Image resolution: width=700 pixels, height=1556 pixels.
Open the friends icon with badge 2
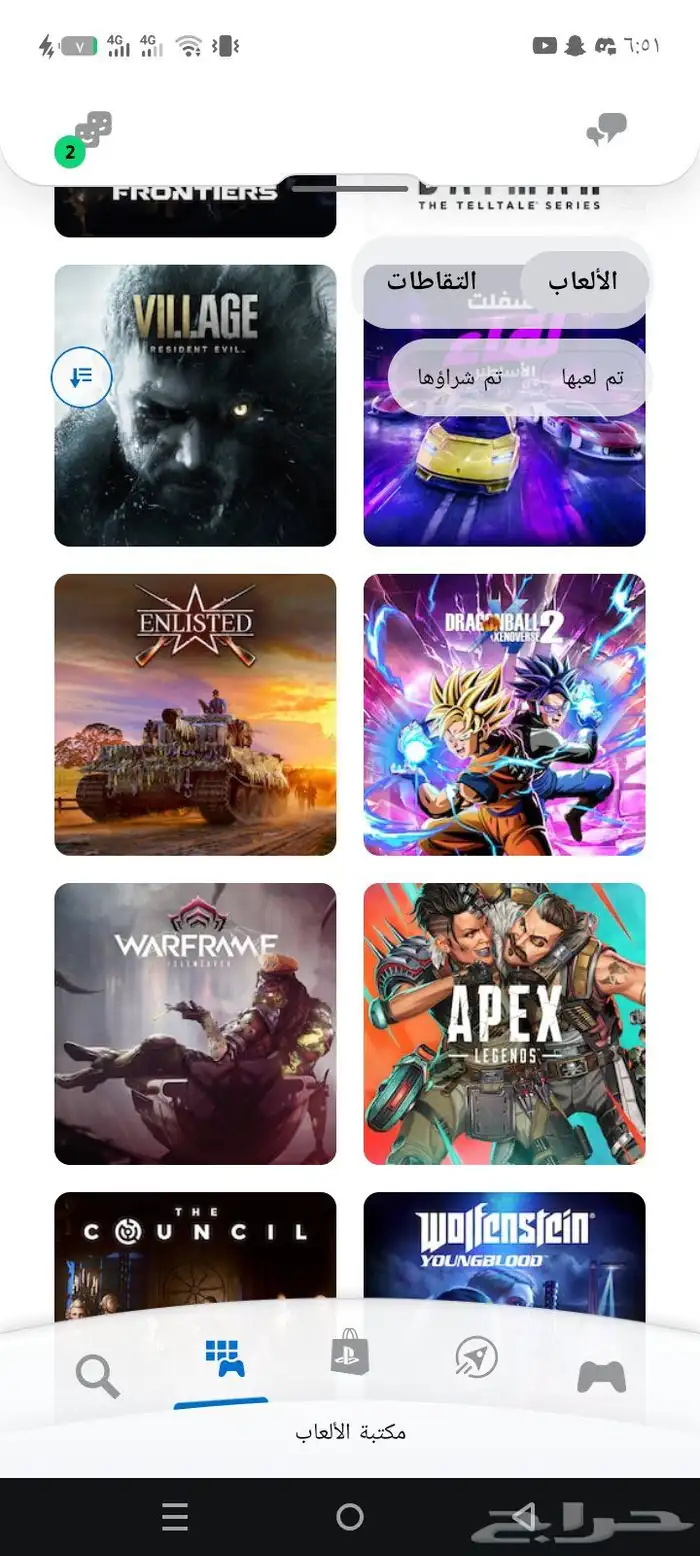coord(87,137)
